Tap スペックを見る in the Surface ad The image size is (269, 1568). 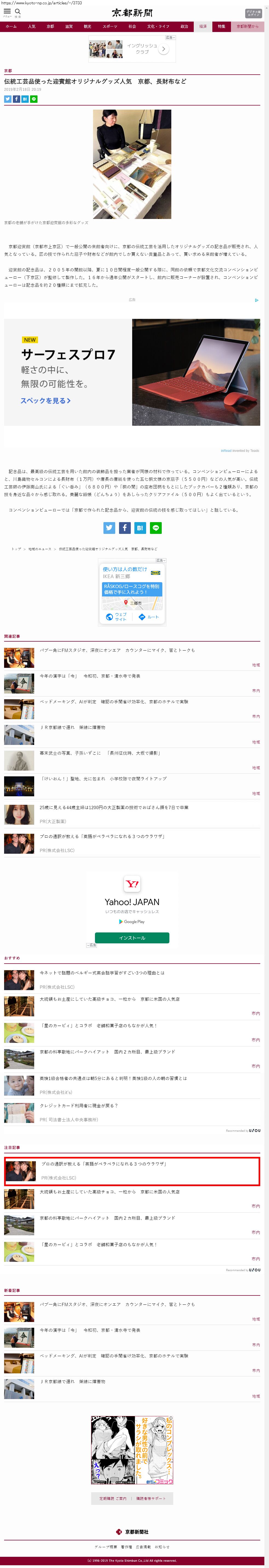[46, 400]
